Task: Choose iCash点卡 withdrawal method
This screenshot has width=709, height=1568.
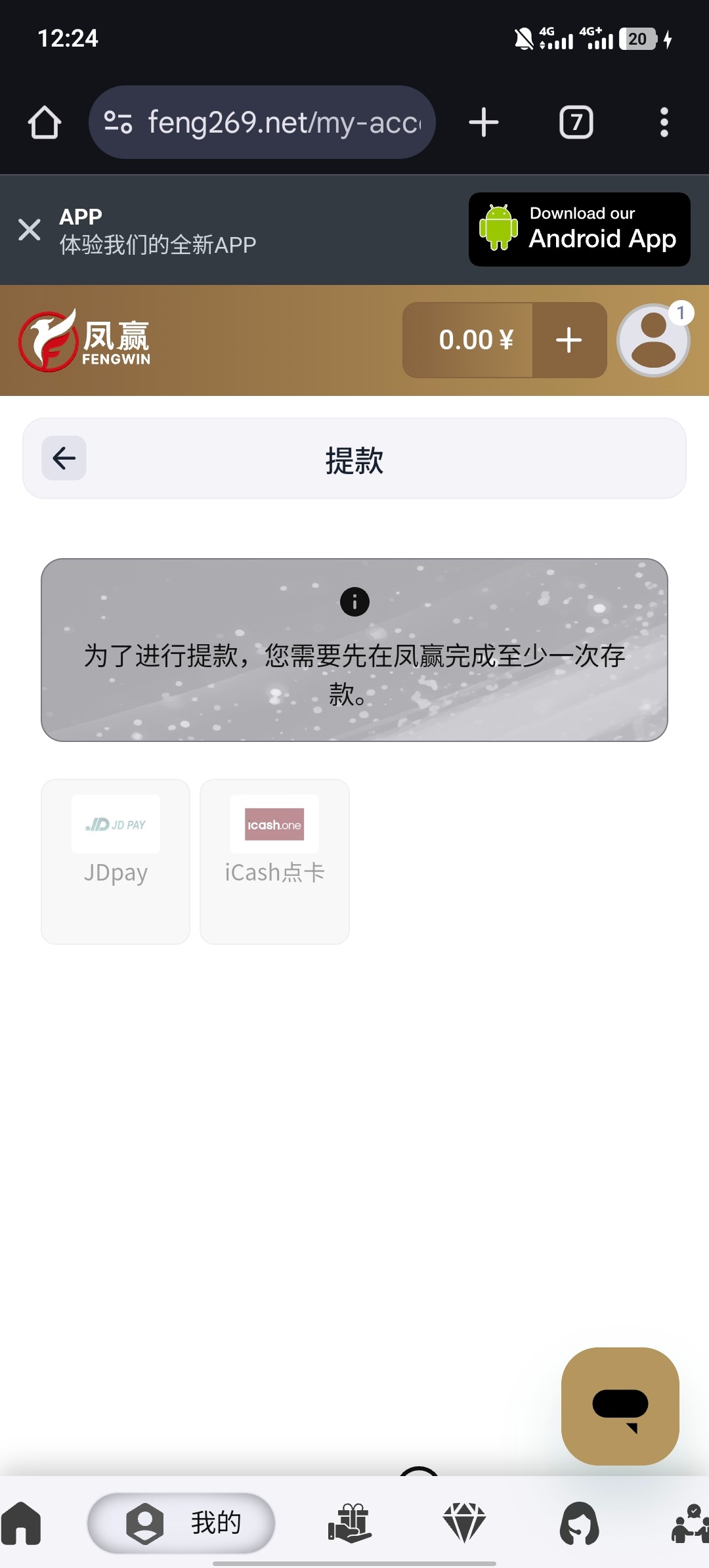Action: pos(274,861)
